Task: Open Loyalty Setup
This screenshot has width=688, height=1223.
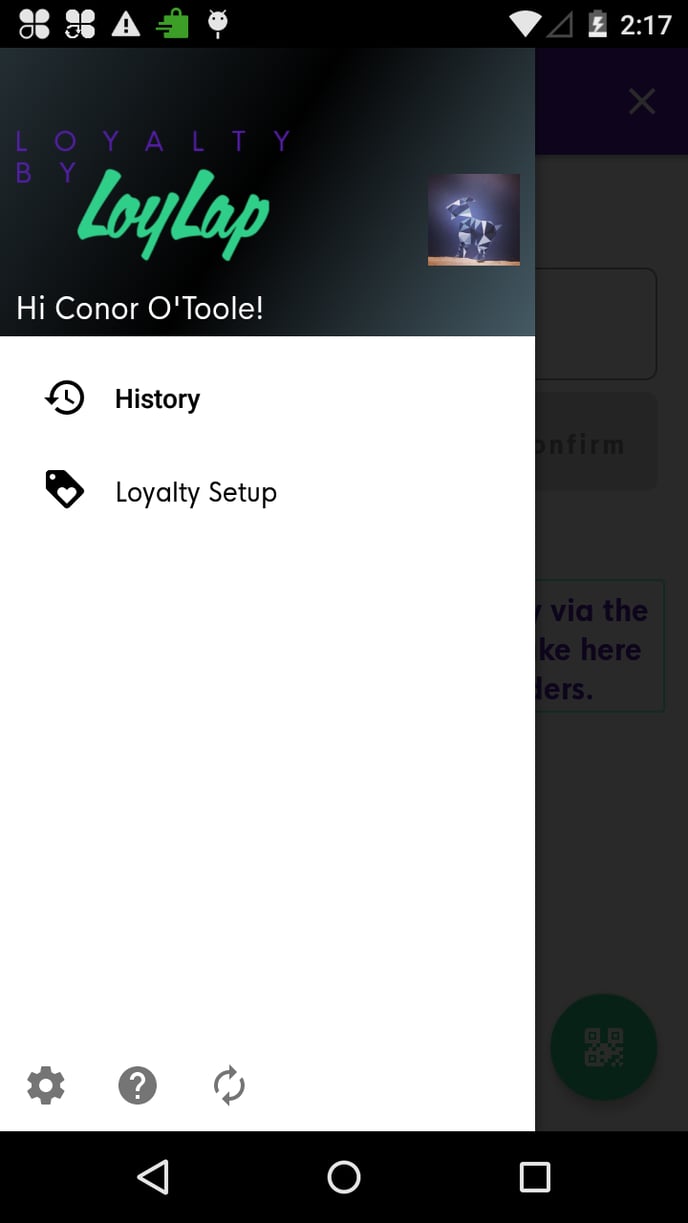Action: [195, 492]
